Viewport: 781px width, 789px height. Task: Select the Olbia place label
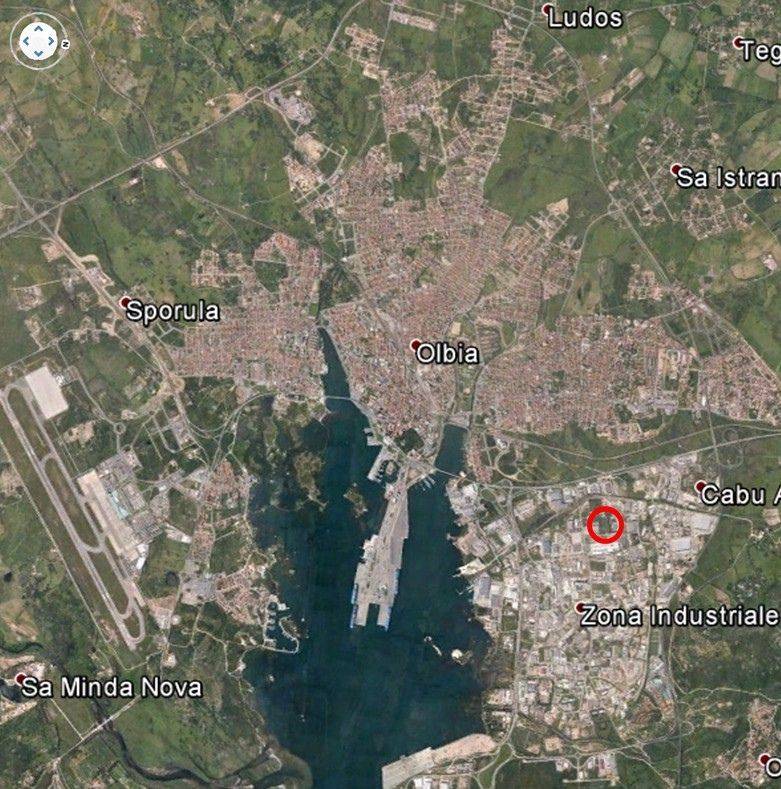coord(447,352)
